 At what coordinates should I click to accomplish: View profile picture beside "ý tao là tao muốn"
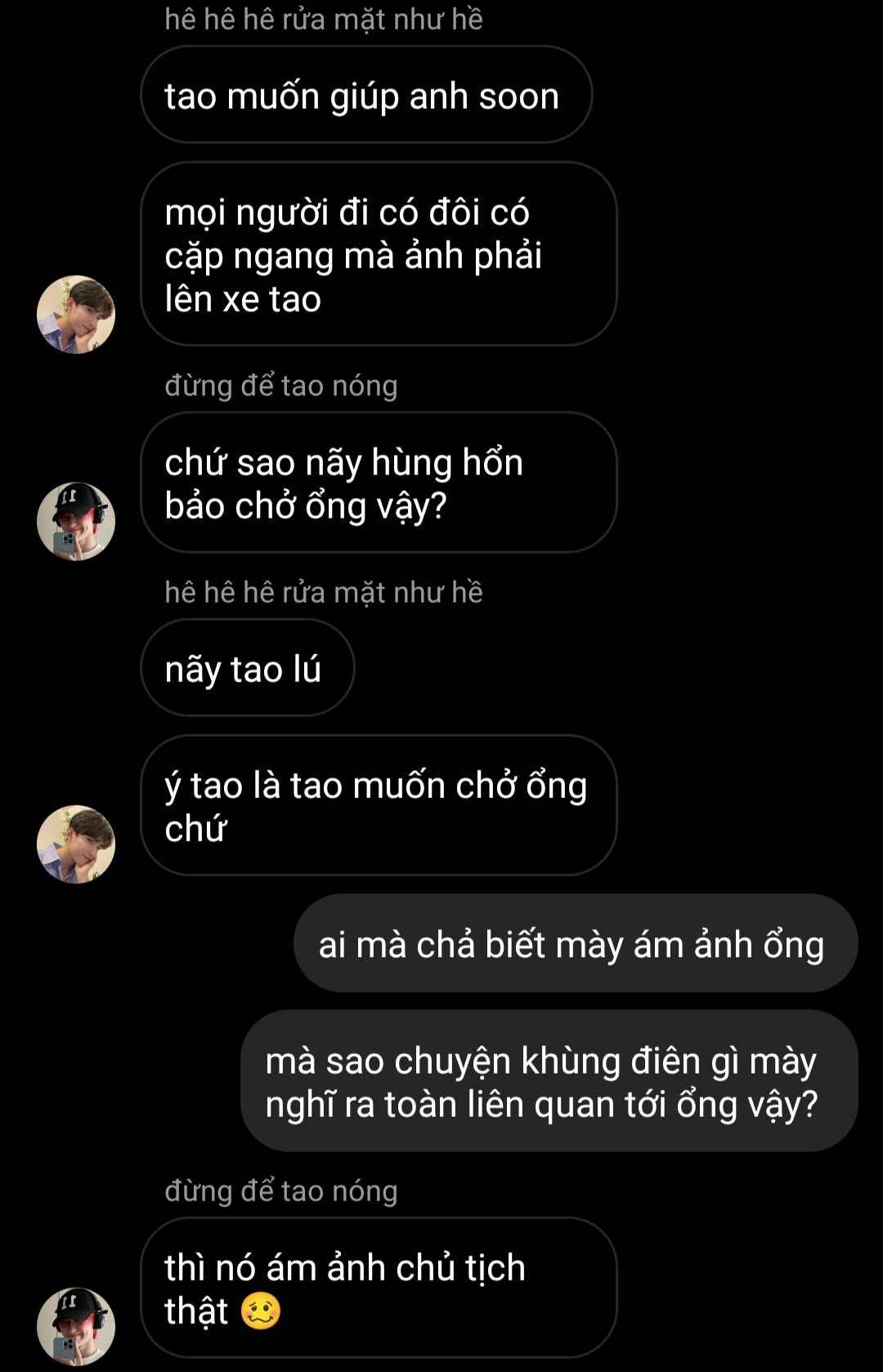[x=76, y=845]
